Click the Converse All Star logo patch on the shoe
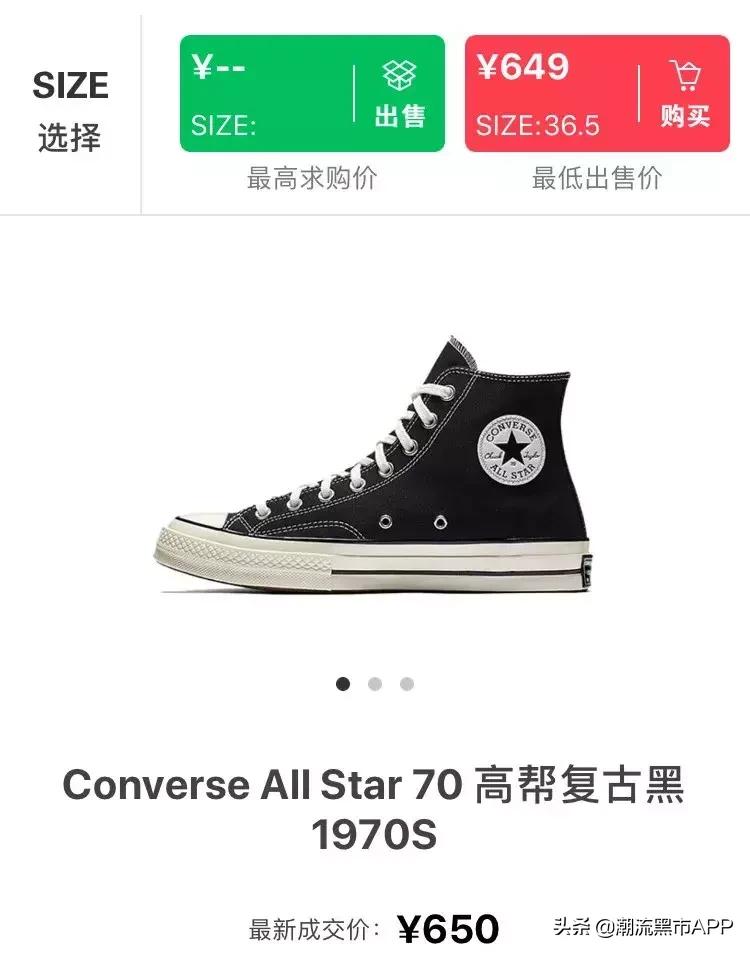Image resolution: width=750 pixels, height=953 pixels. point(512,452)
